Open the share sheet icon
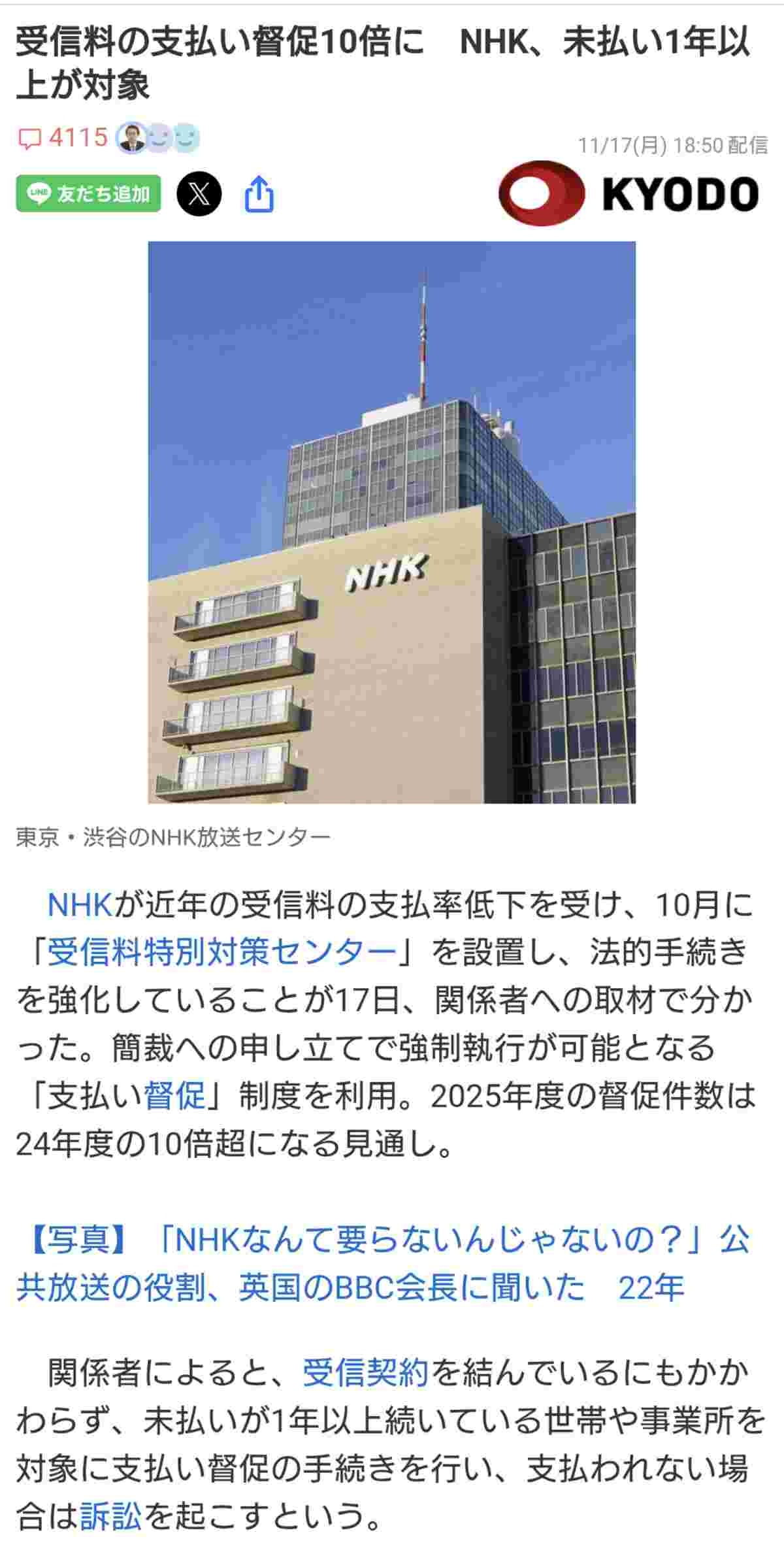Viewport: 784px width, 1554px height. pyautogui.click(x=259, y=193)
